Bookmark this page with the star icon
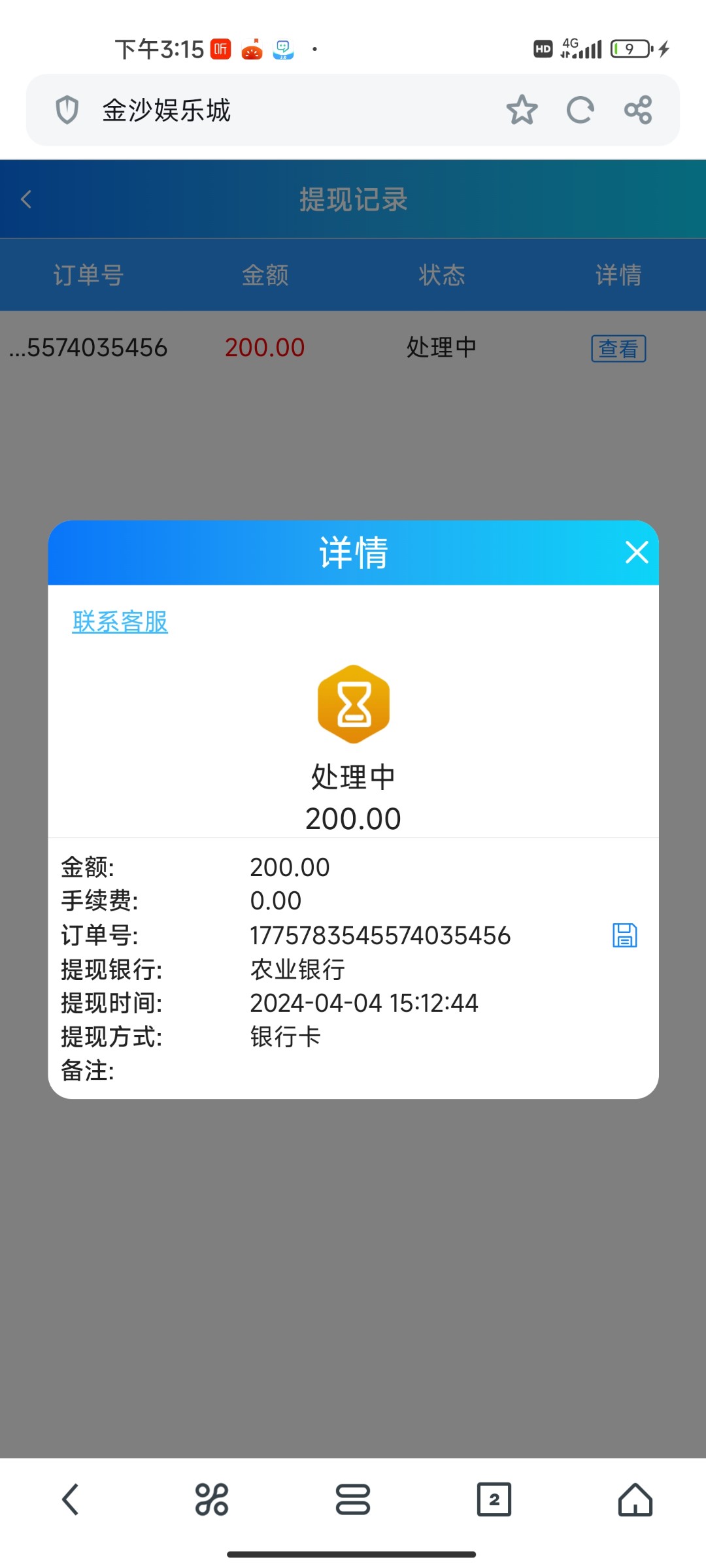706x1568 pixels. (x=522, y=110)
